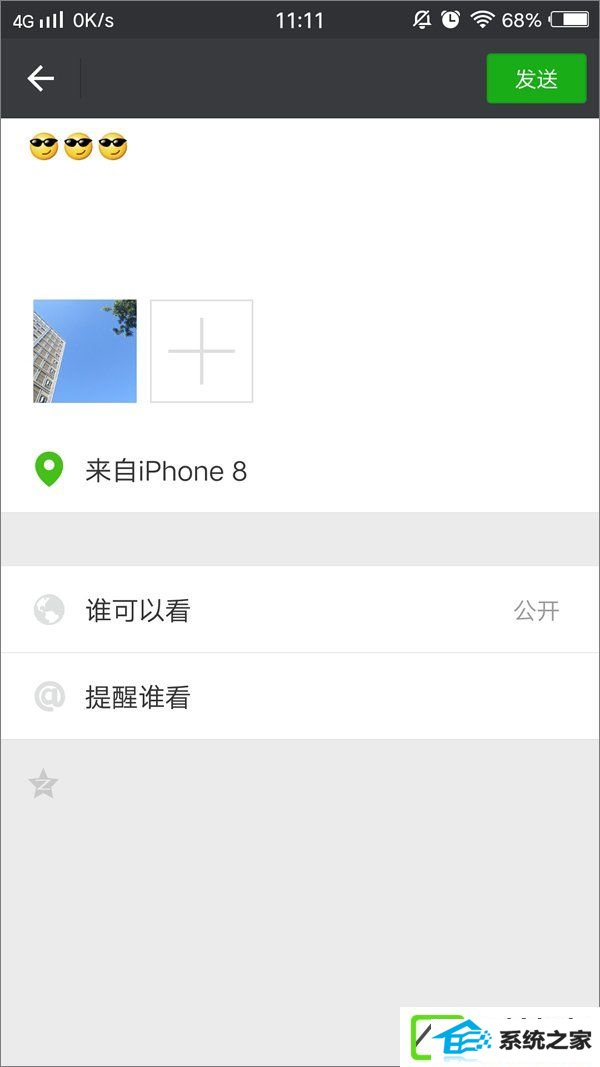The height and width of the screenshot is (1067, 600).
Task: Tap the green 发送 button
Action: 536,79
